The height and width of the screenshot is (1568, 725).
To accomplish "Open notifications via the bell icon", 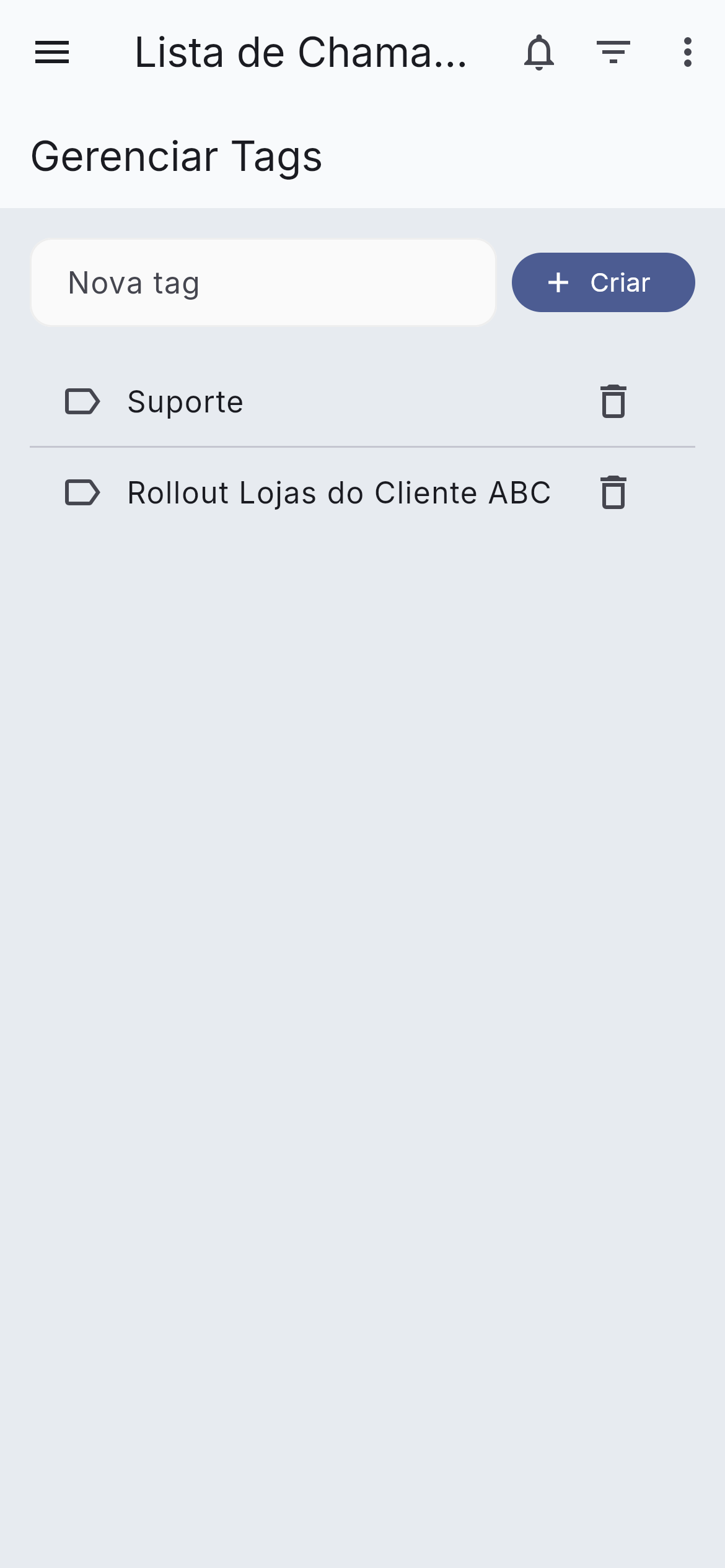I will pyautogui.click(x=538, y=54).
